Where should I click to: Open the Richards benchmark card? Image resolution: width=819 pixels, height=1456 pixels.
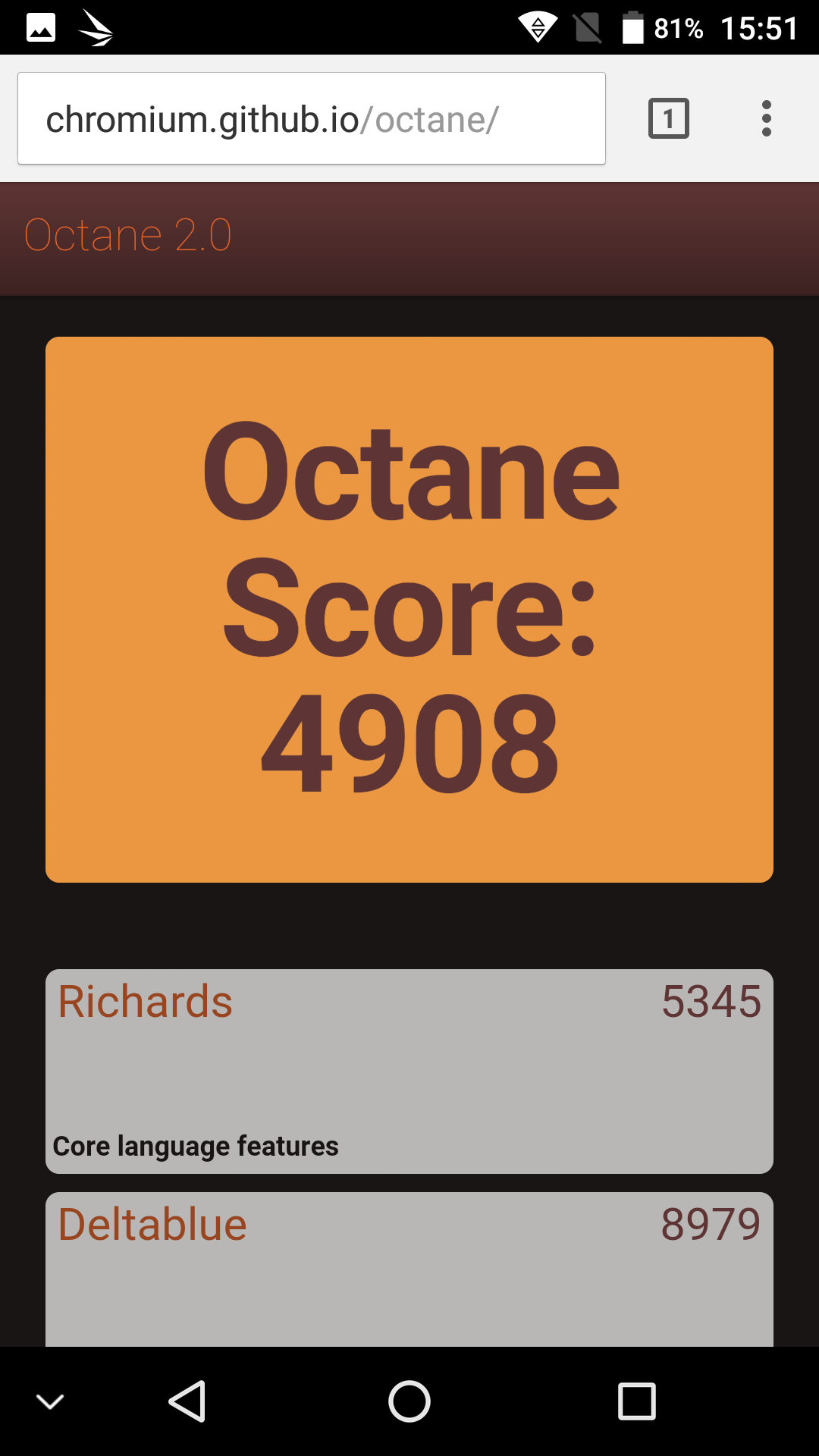(409, 1070)
